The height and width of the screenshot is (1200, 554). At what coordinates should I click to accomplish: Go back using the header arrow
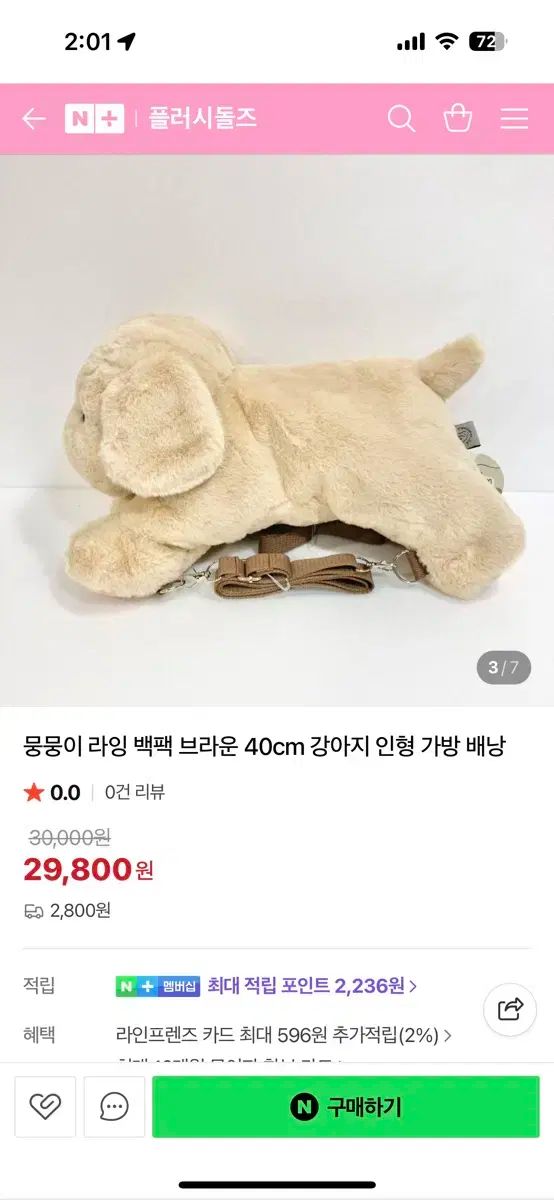tap(34, 119)
